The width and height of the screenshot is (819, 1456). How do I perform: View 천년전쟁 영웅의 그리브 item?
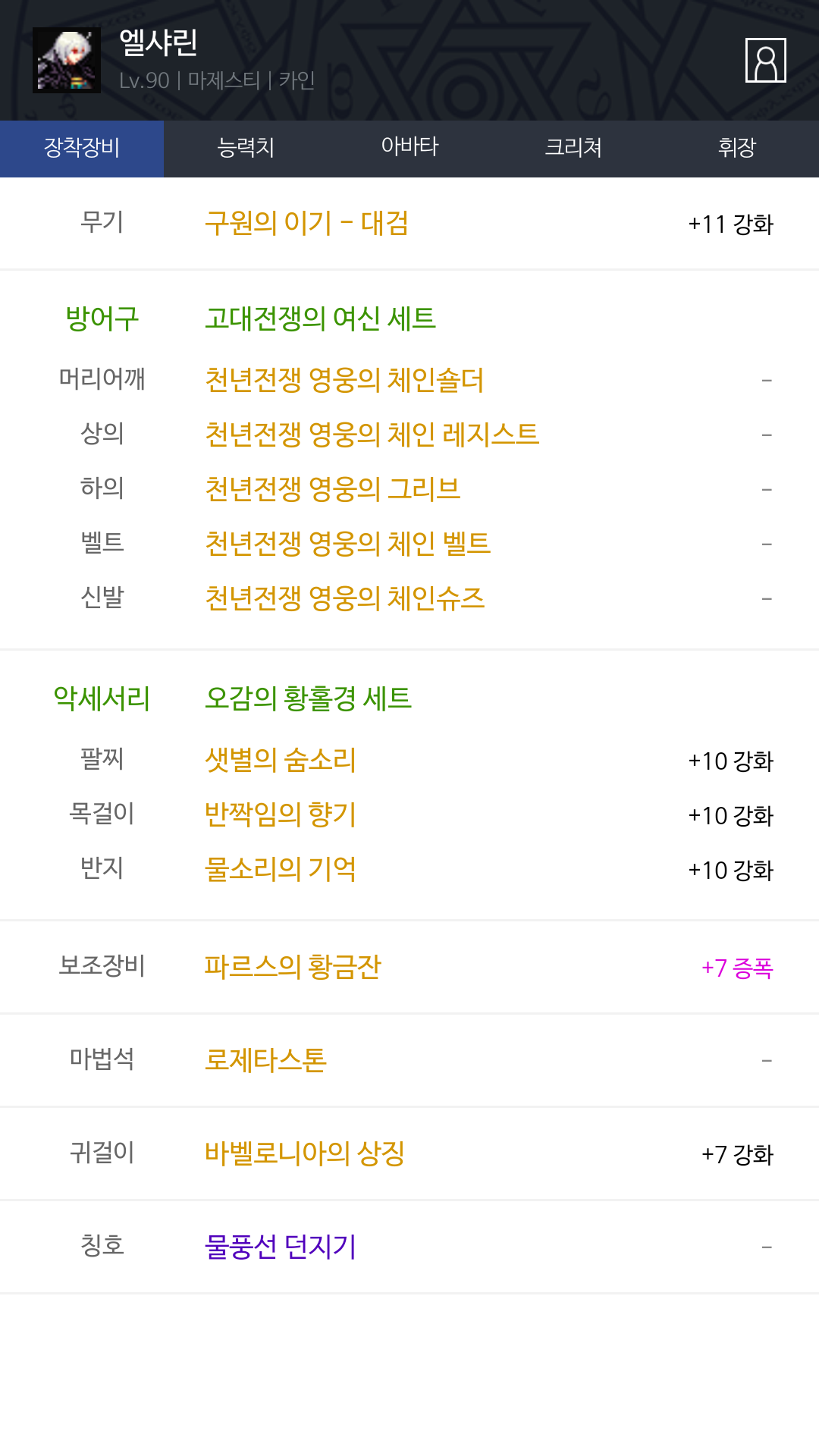332,489
